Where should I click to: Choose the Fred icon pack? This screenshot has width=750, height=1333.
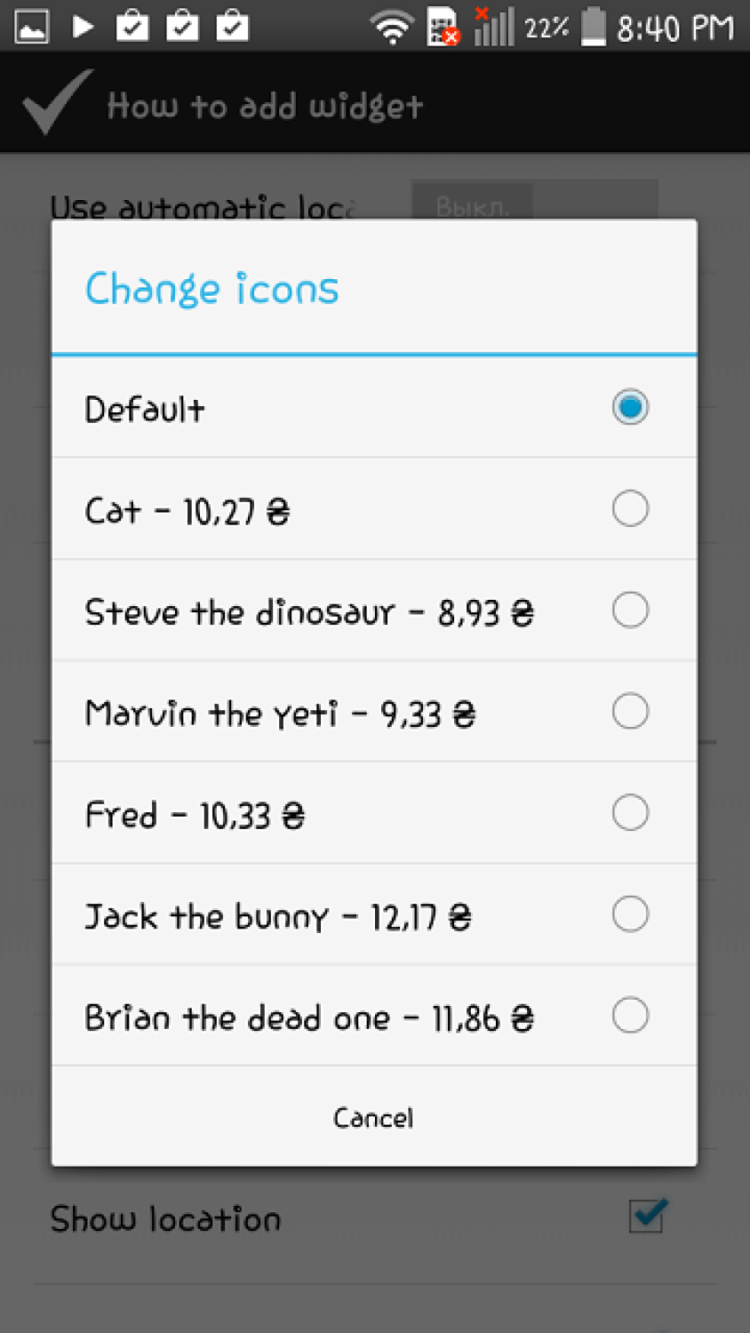coord(629,814)
